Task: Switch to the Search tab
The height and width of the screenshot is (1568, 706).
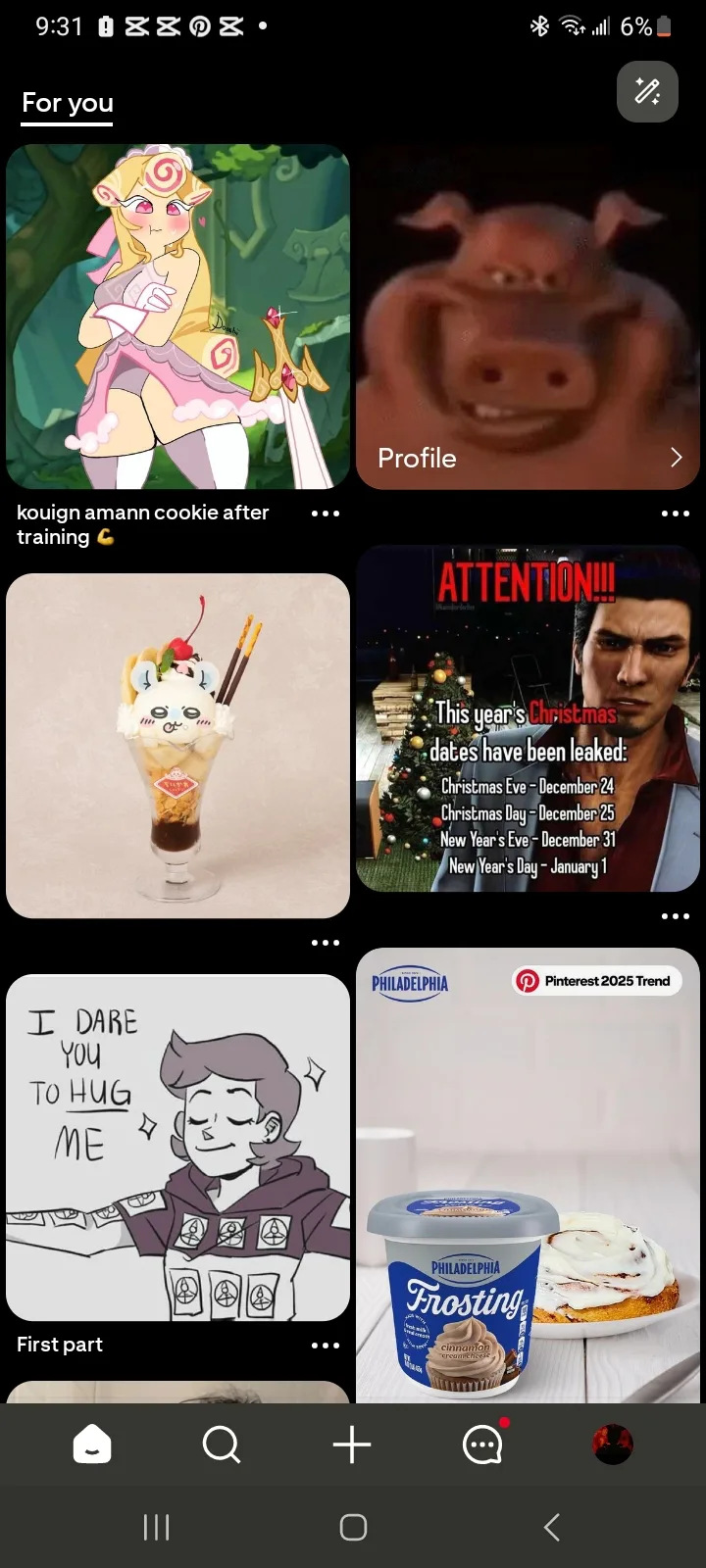Action: click(x=222, y=1445)
